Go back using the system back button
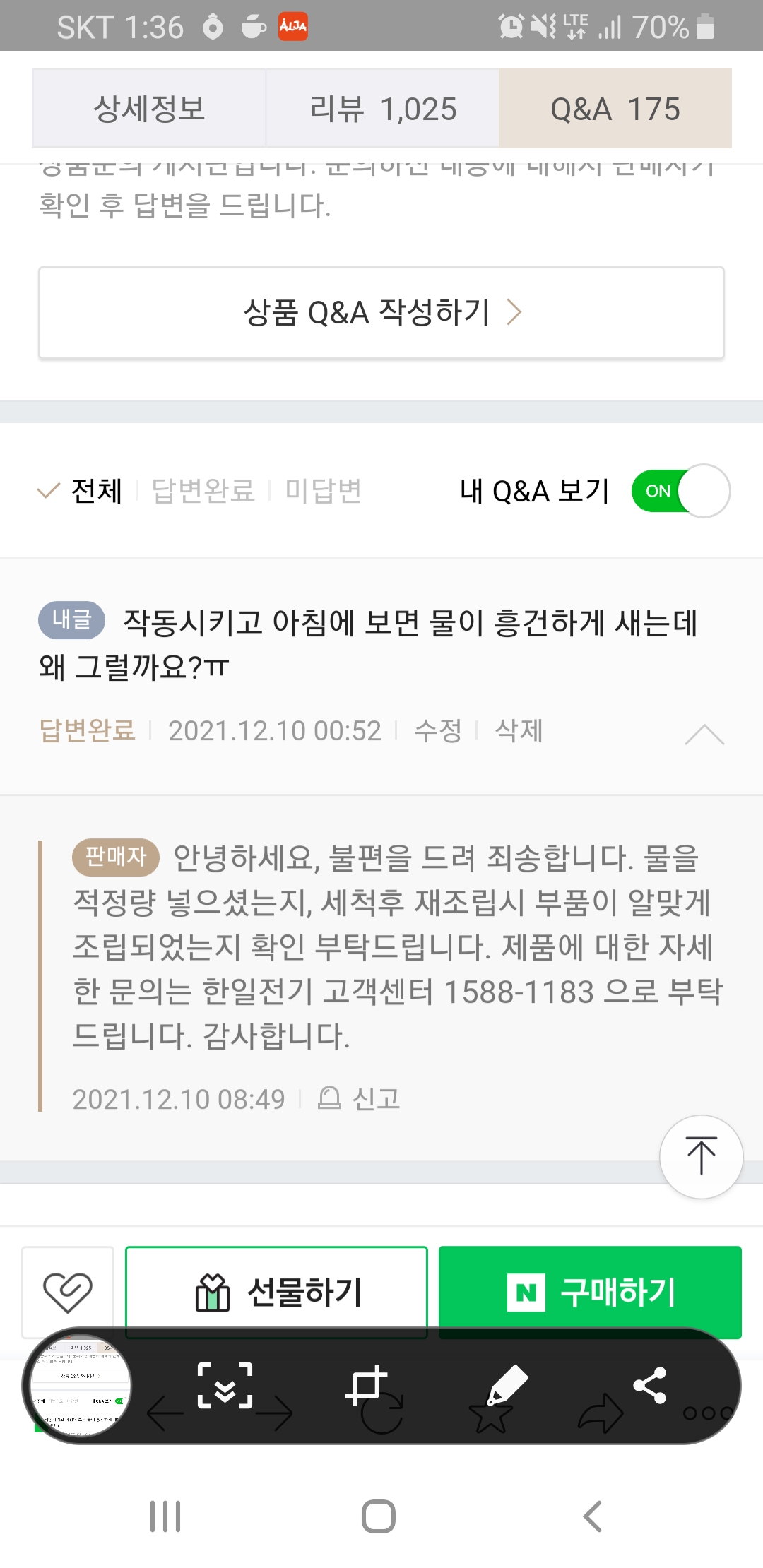763x1568 pixels. point(592,1516)
